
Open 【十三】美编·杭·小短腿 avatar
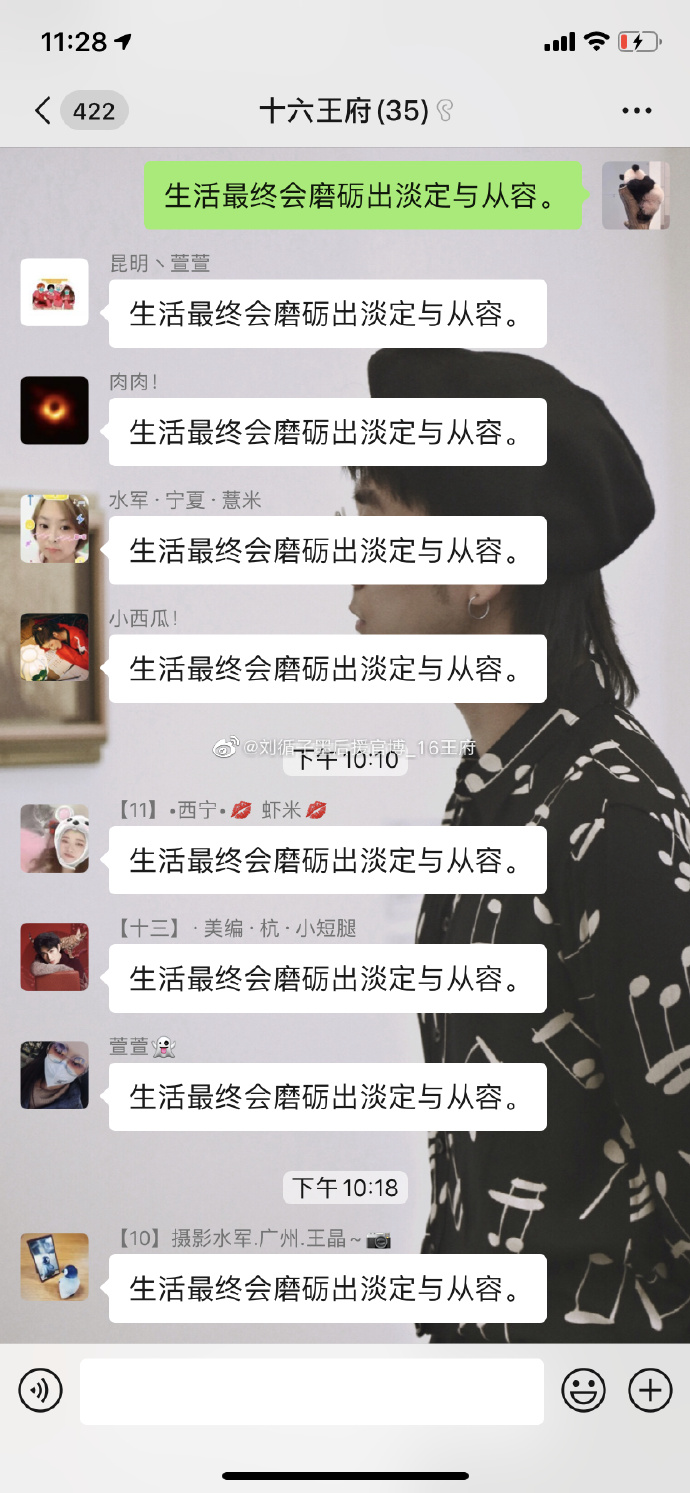(55, 957)
